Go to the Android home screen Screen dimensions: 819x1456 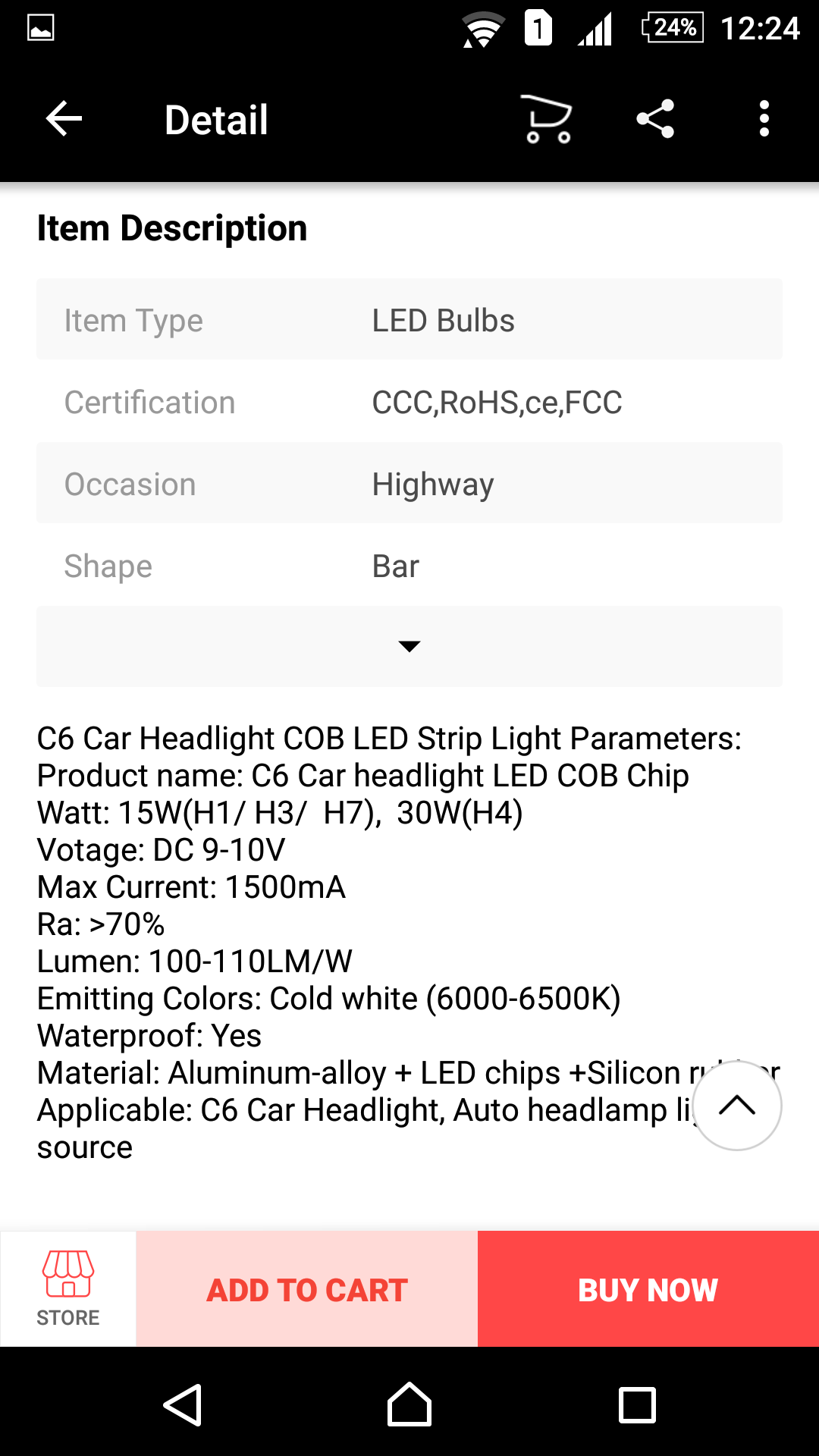409,1404
